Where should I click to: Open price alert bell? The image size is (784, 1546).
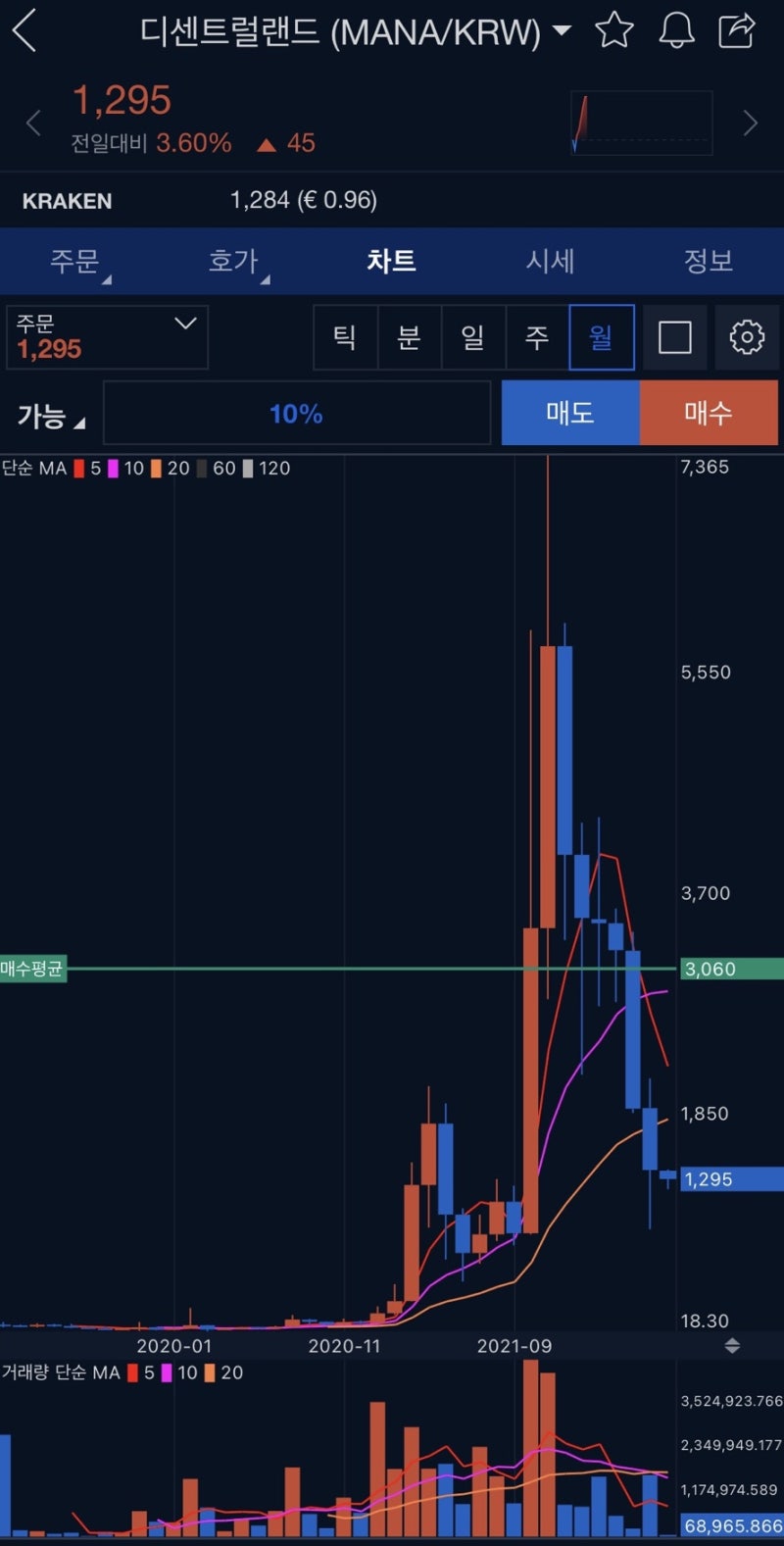click(x=676, y=30)
